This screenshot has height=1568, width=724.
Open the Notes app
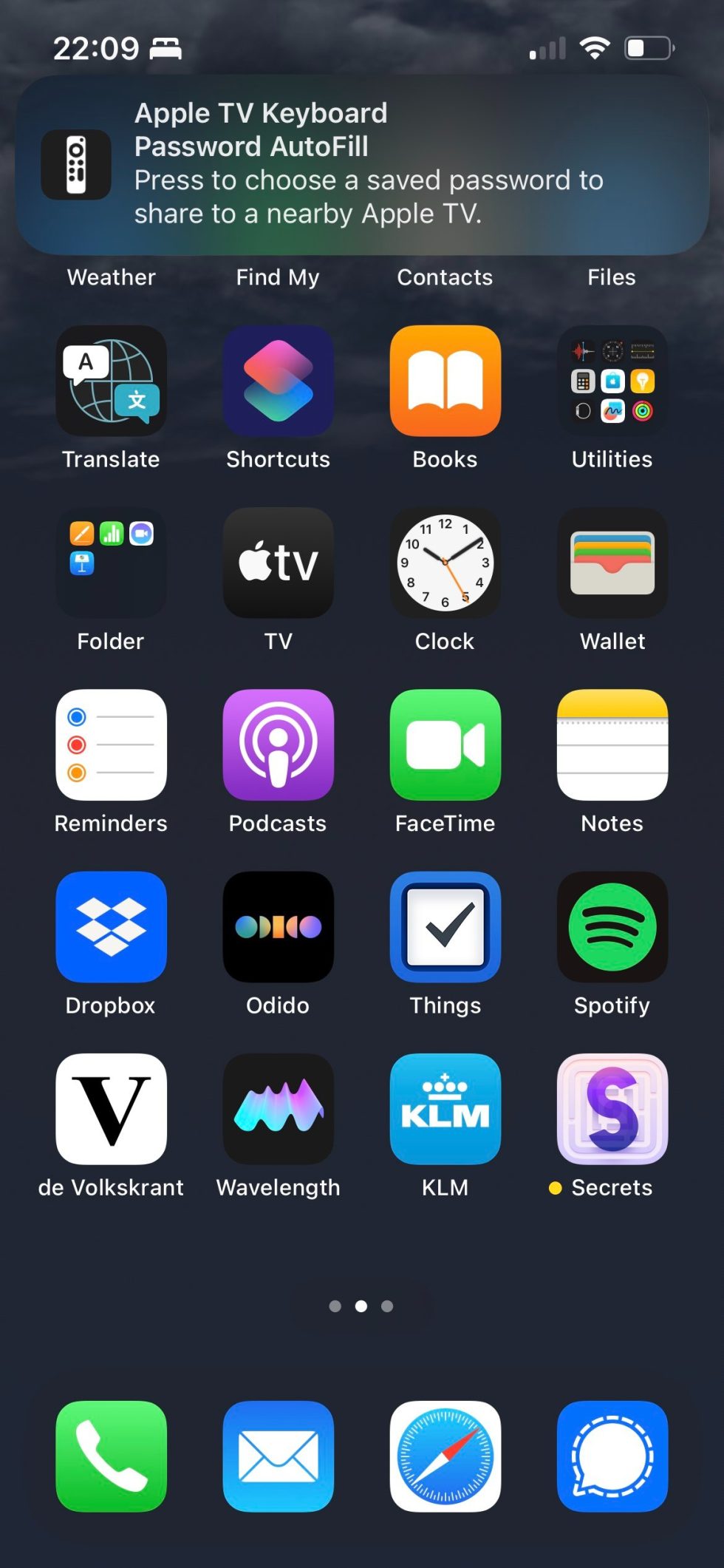coord(612,744)
